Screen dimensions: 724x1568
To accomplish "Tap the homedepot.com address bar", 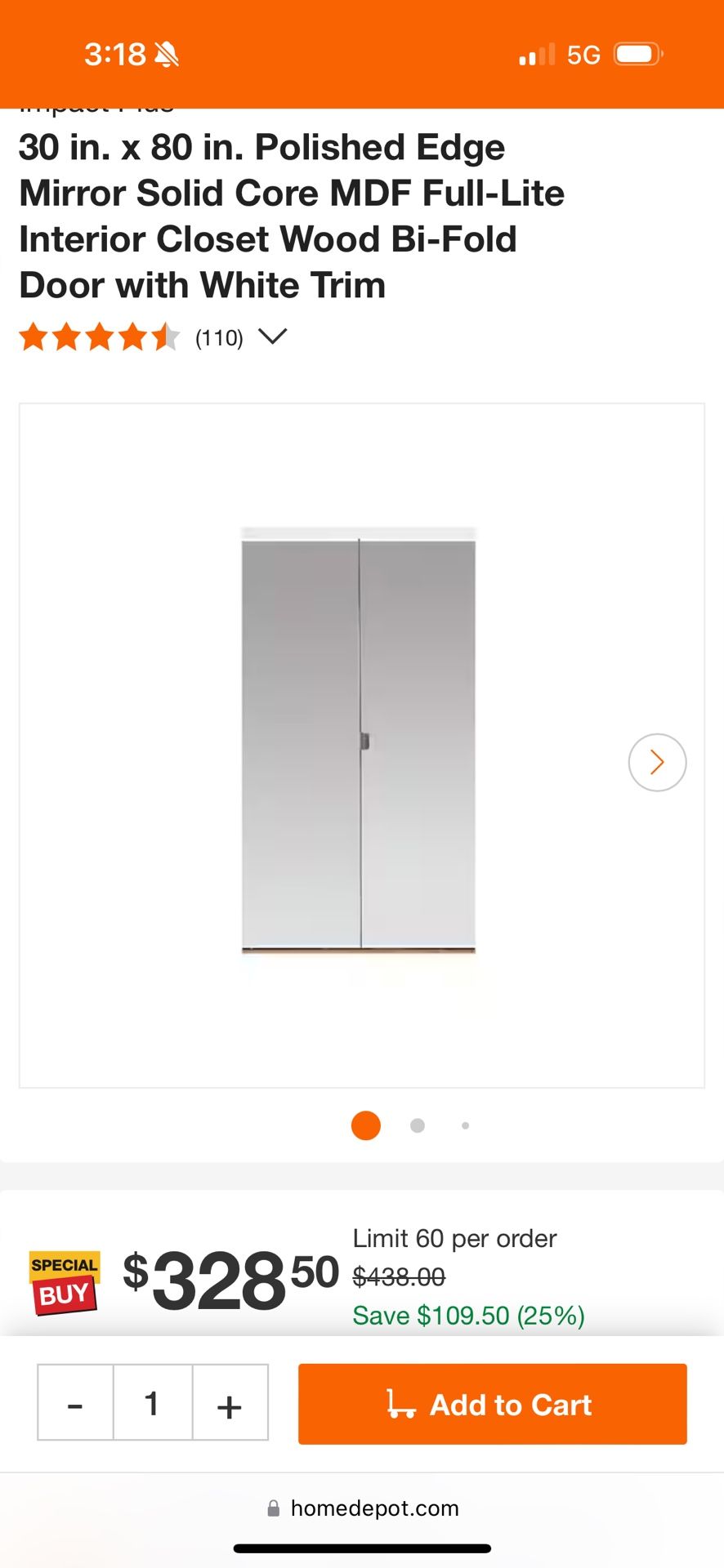I will (363, 1508).
